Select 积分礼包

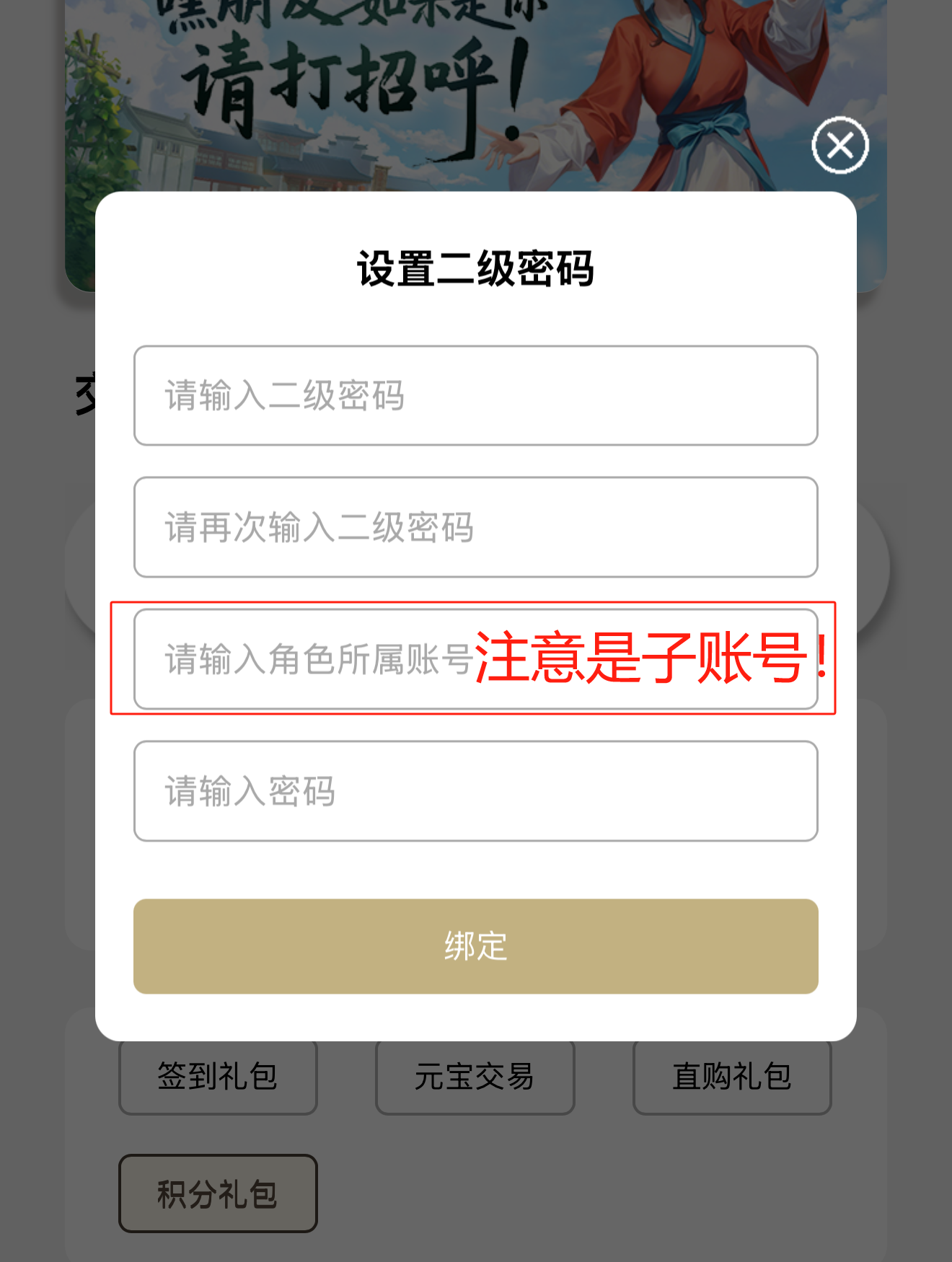[218, 1193]
